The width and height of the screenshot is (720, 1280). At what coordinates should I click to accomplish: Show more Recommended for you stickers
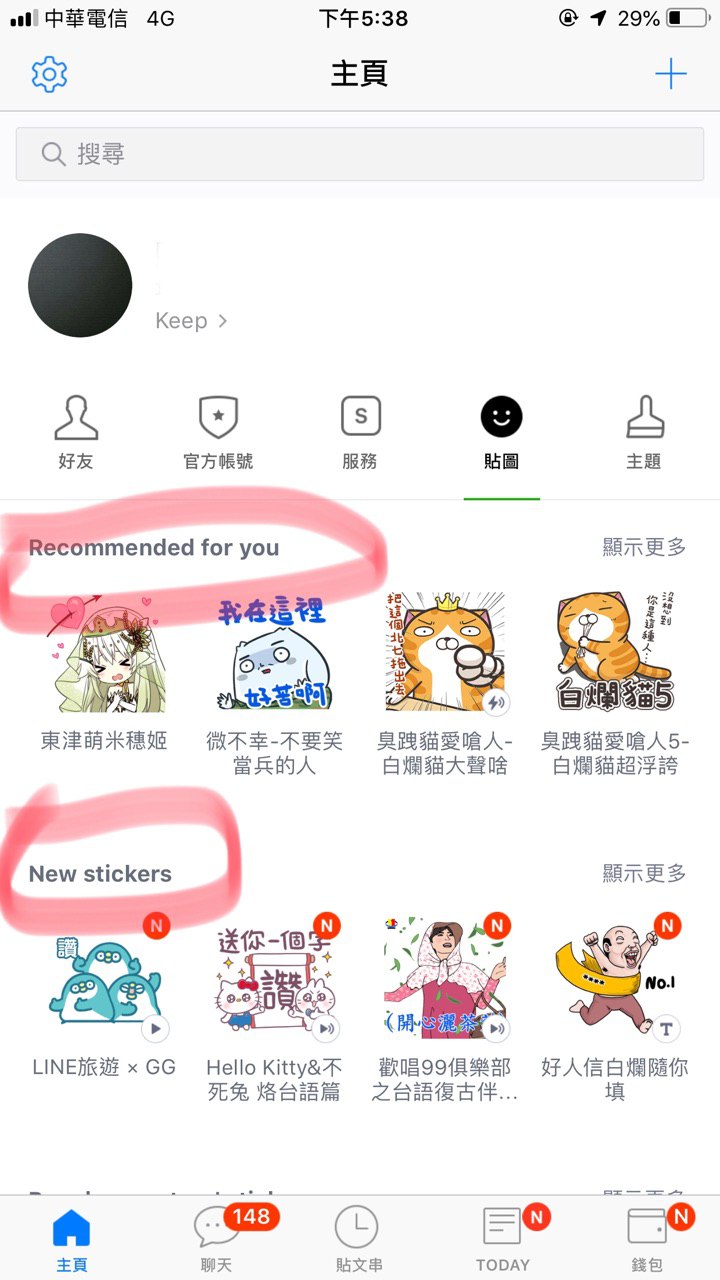pos(644,547)
